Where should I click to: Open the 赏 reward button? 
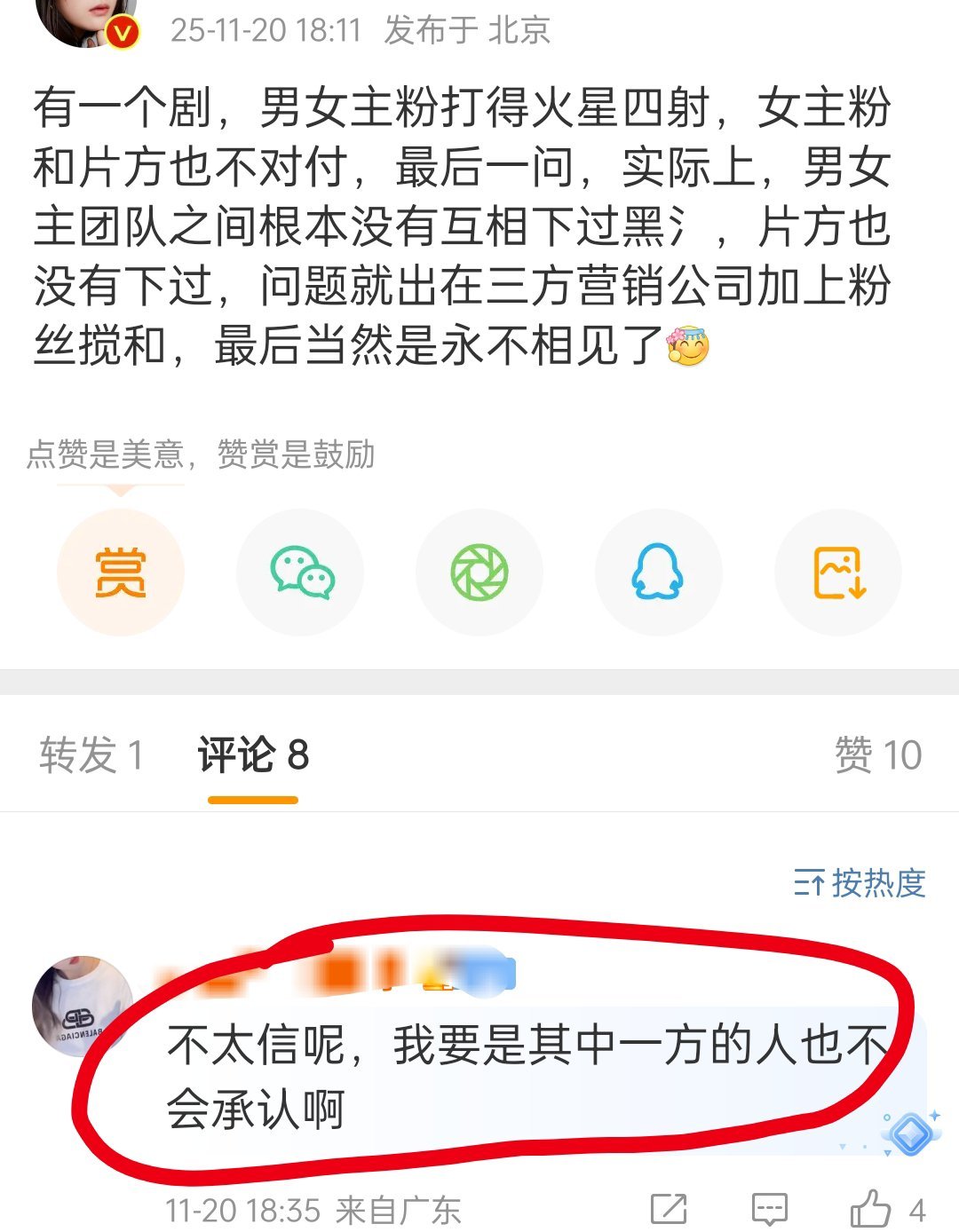tap(122, 573)
